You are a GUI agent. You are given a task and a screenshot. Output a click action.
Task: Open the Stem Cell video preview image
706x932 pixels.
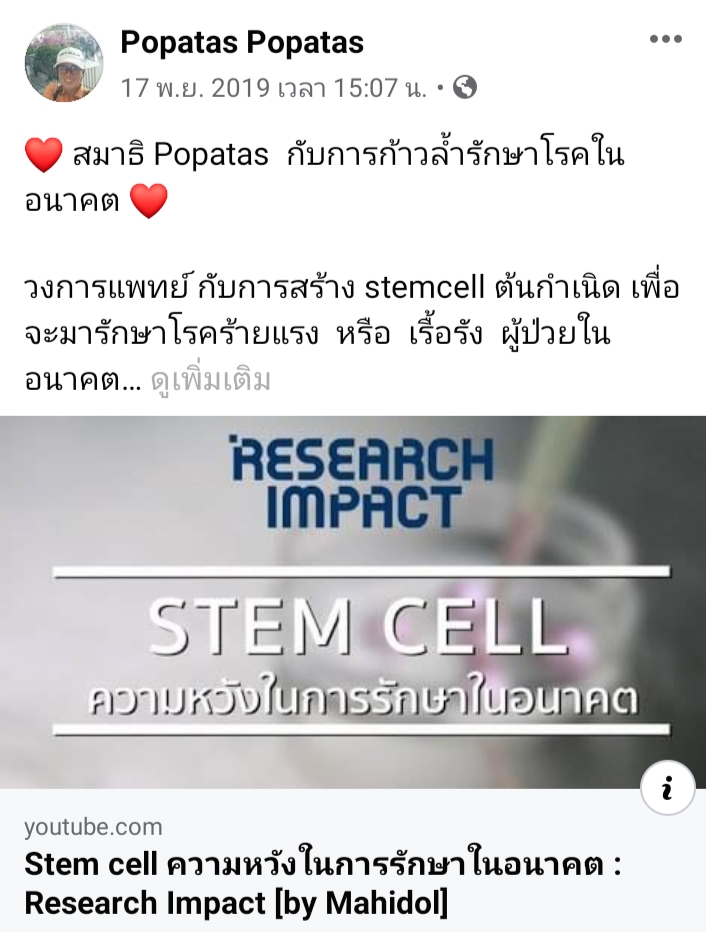click(352, 600)
